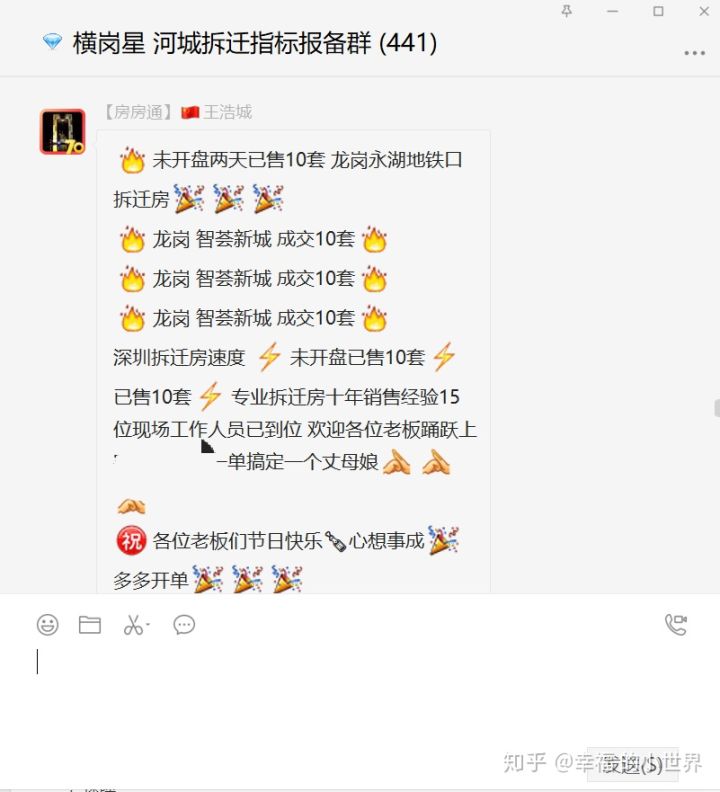Close the chat window

[702, 11]
